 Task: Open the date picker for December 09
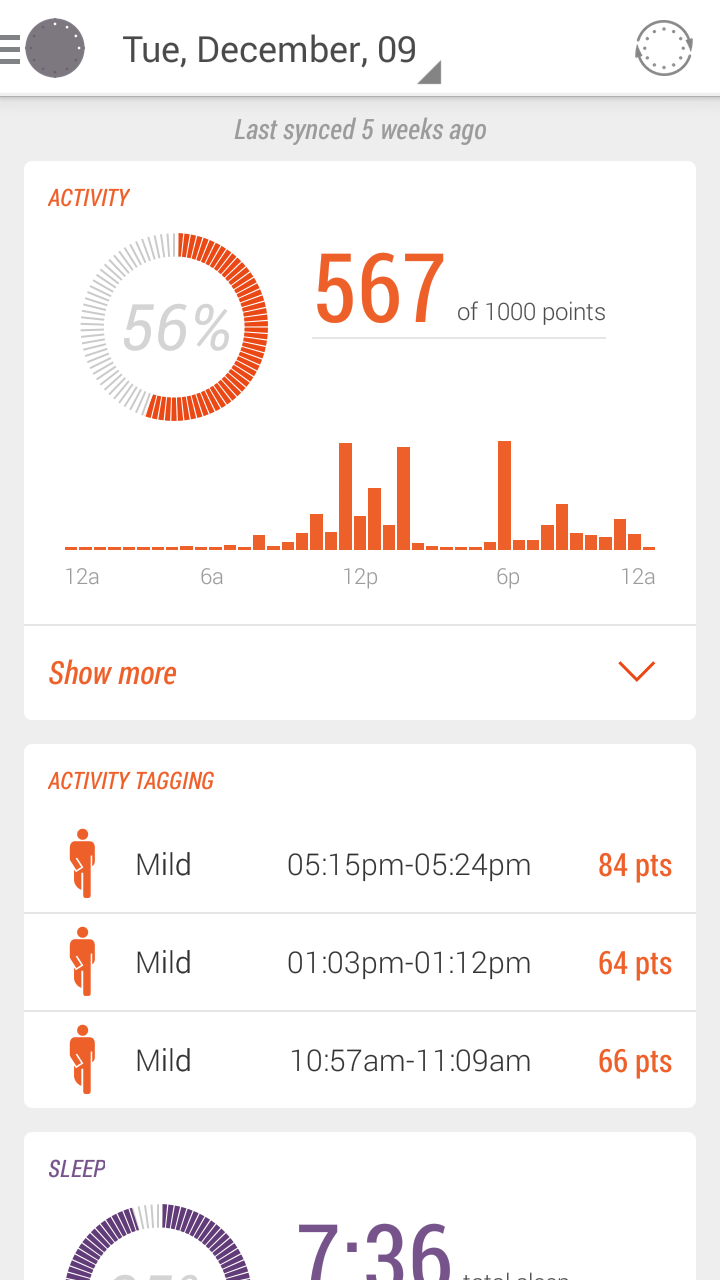(x=280, y=51)
